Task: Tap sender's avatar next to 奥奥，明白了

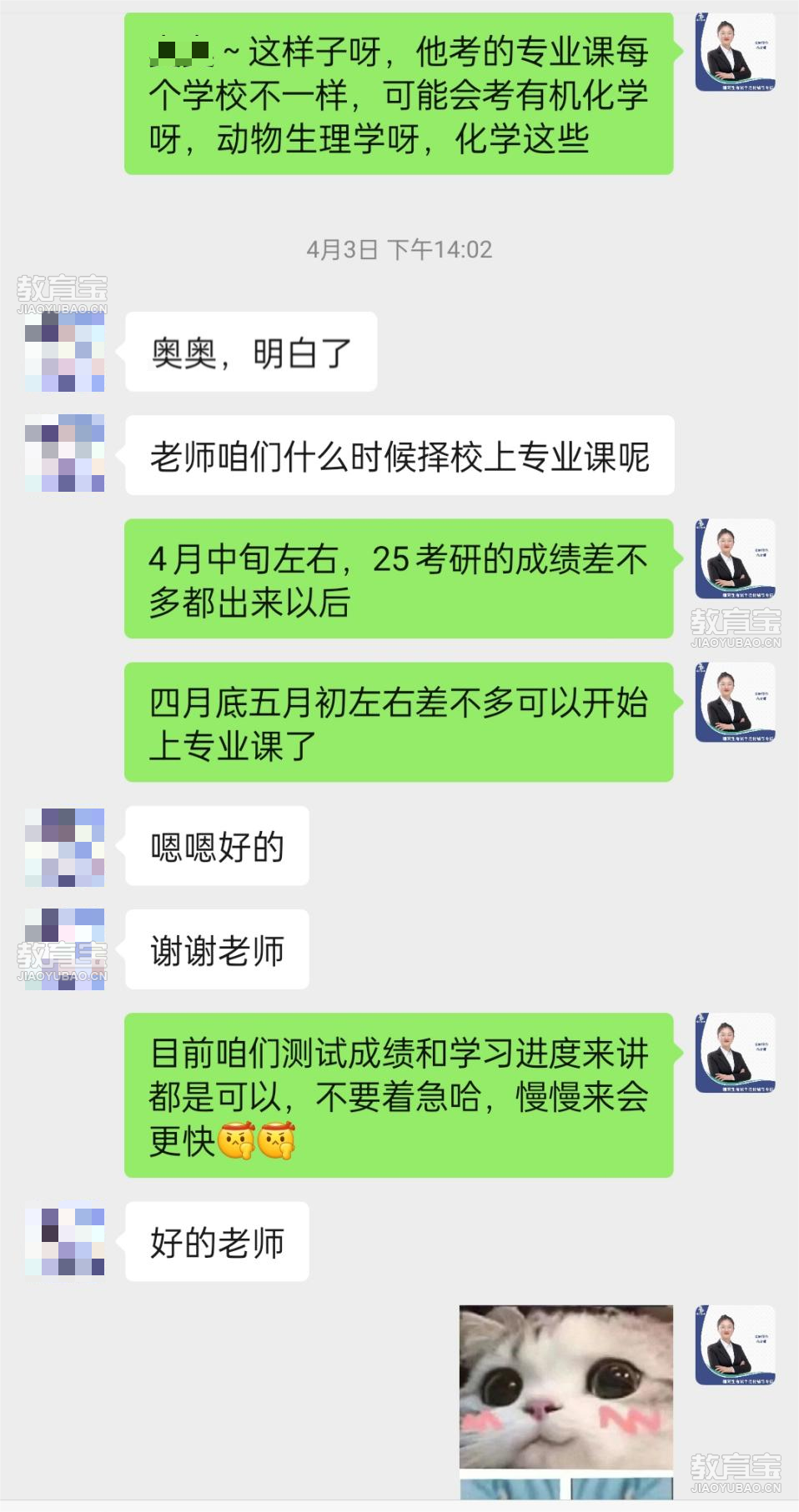Action: 65,352
